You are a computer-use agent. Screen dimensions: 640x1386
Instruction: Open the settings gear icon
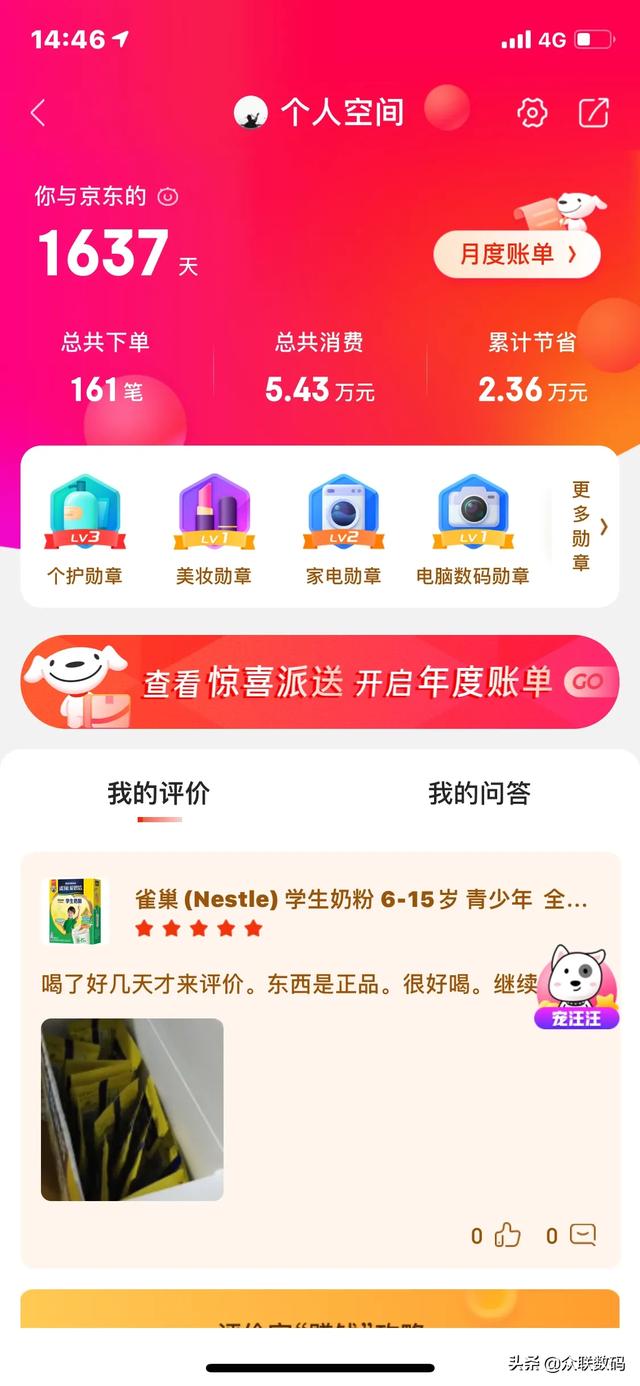click(x=532, y=113)
